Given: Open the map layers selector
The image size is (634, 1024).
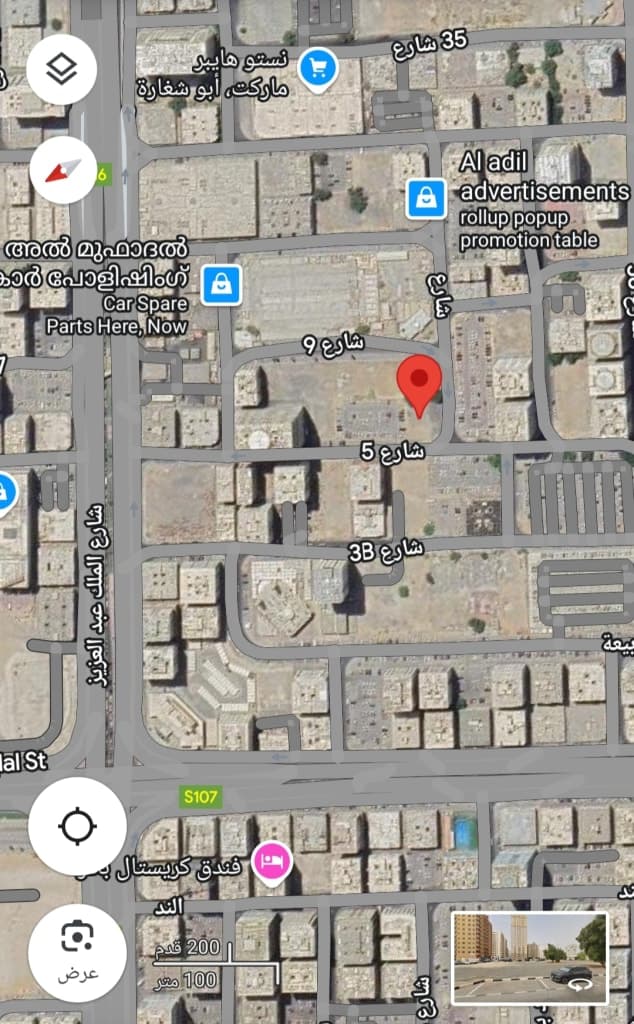Looking at the screenshot, I should pyautogui.click(x=62, y=69).
